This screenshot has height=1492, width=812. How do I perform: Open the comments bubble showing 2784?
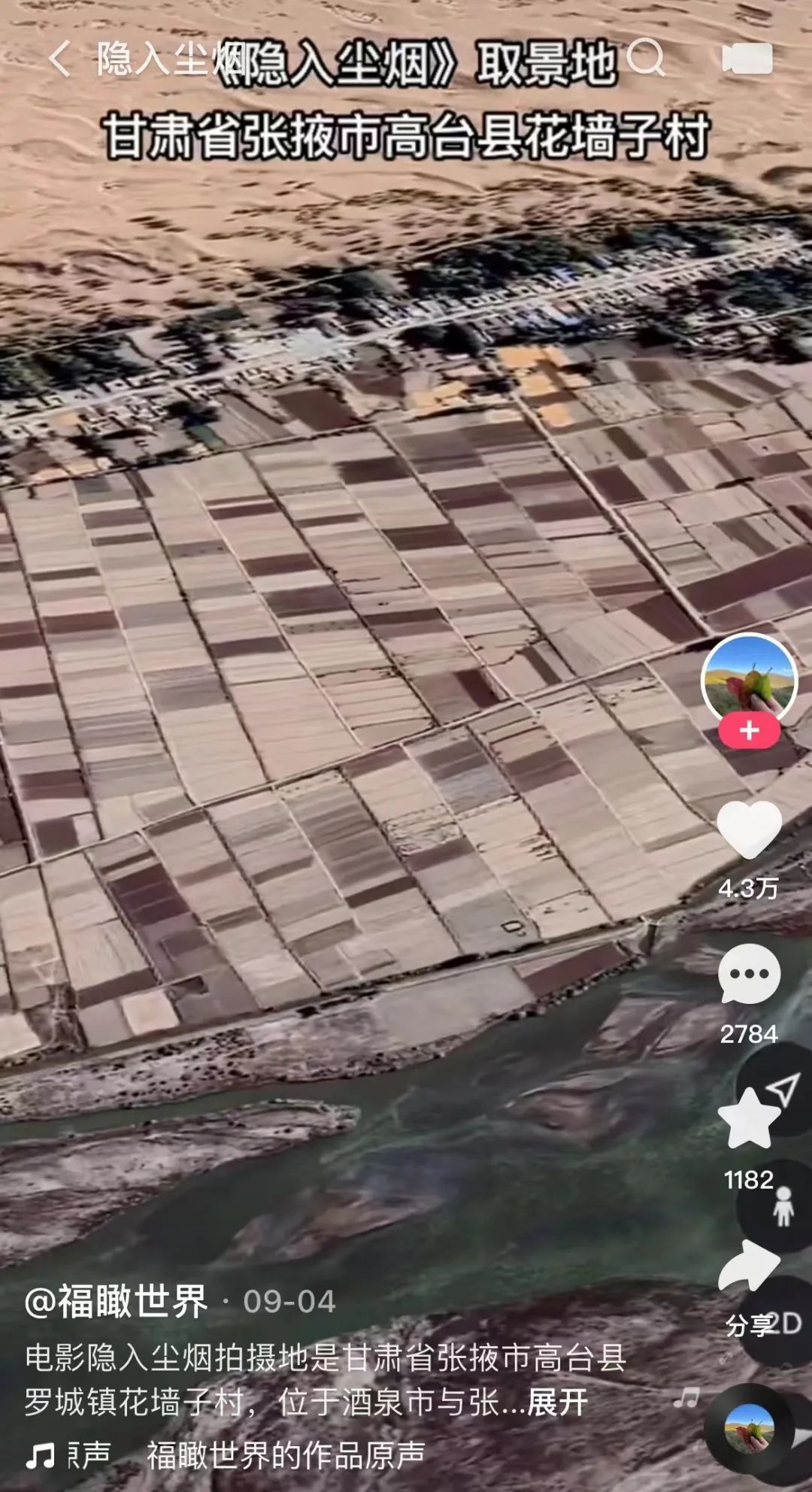(x=749, y=974)
